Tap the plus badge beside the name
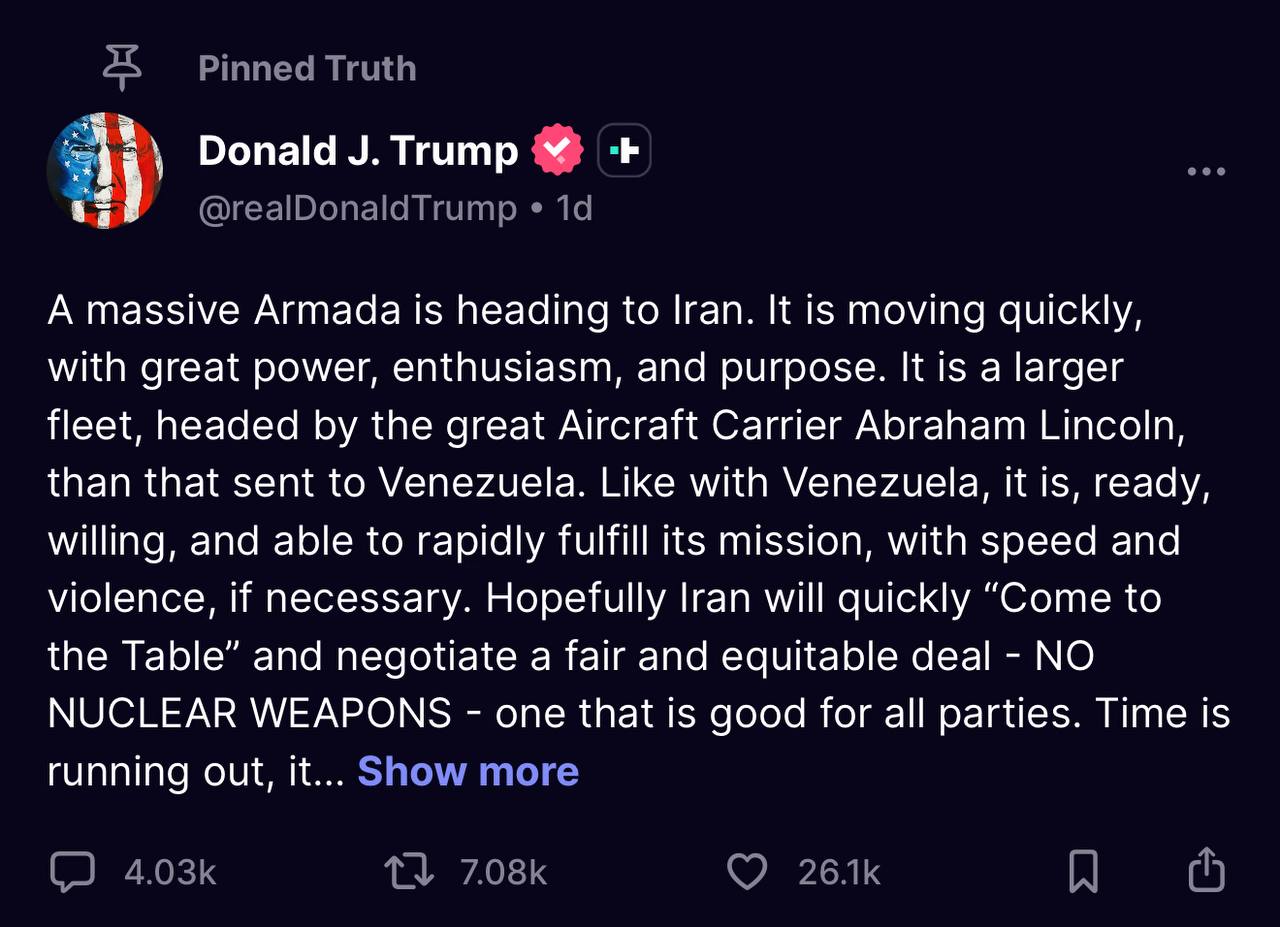The width and height of the screenshot is (1280, 927). pos(625,152)
